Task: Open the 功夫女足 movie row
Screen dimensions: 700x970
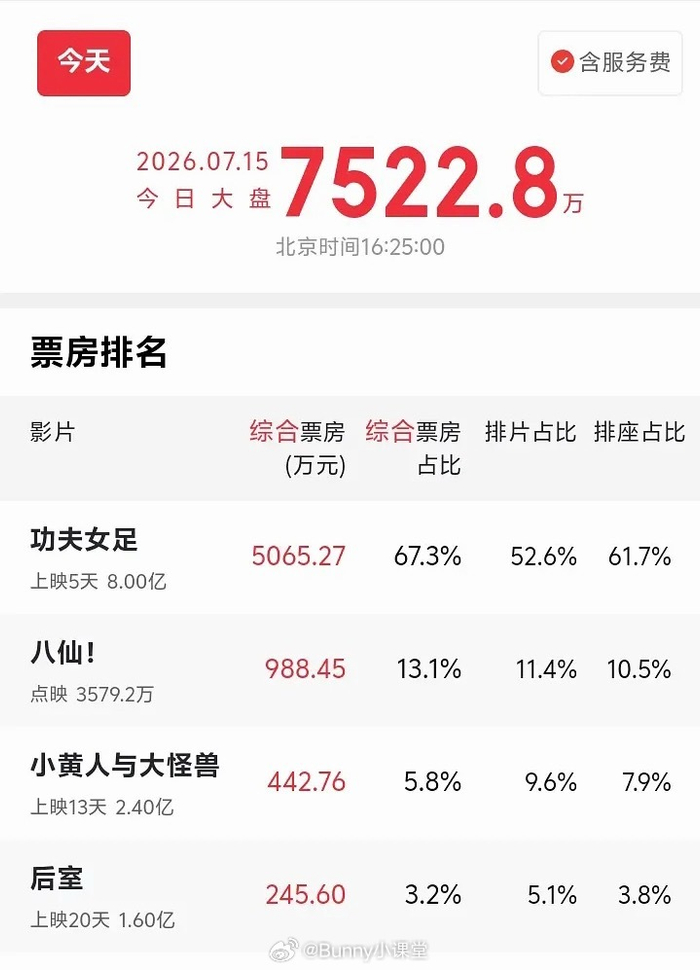Action: tap(350, 557)
